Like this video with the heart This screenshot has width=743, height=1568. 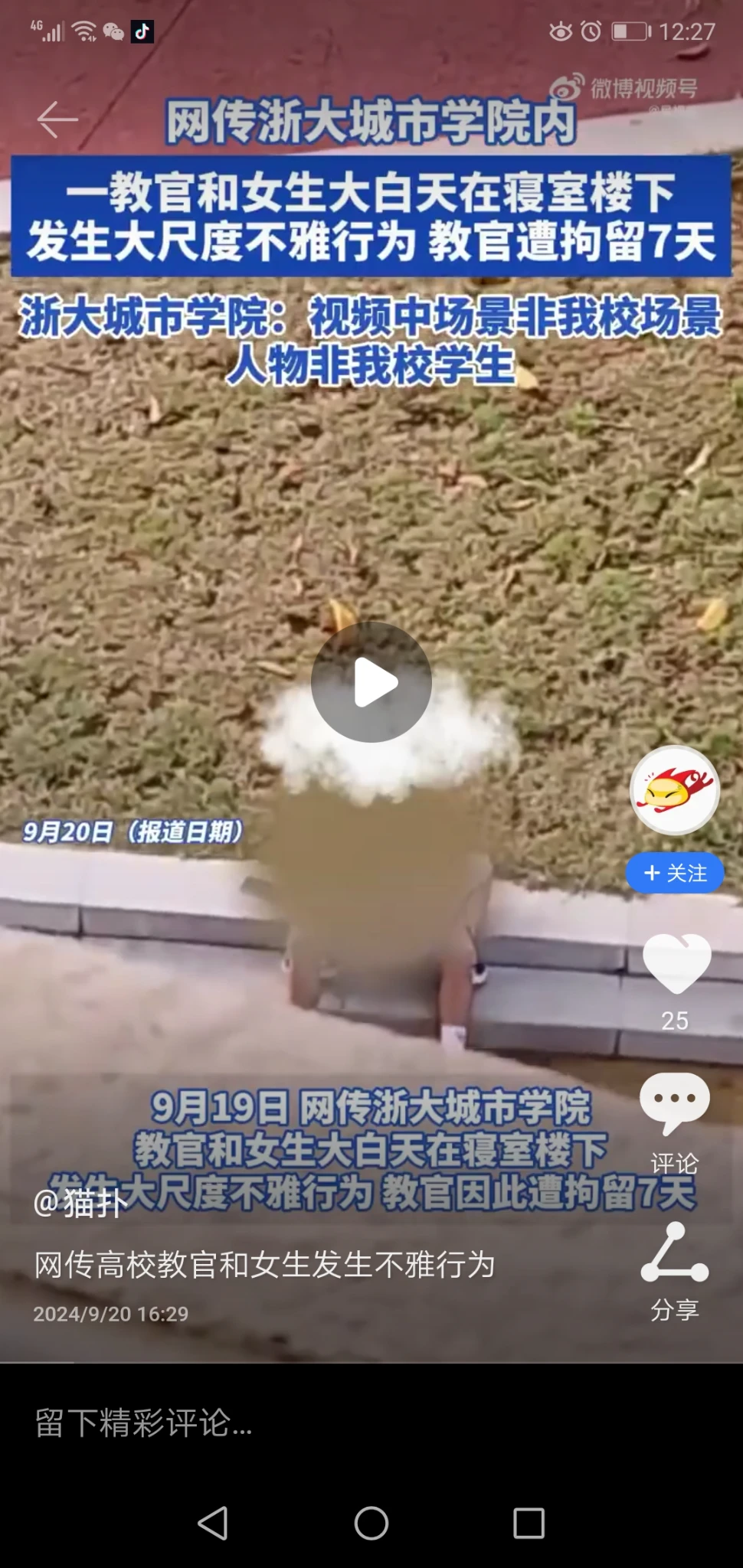coord(676,965)
